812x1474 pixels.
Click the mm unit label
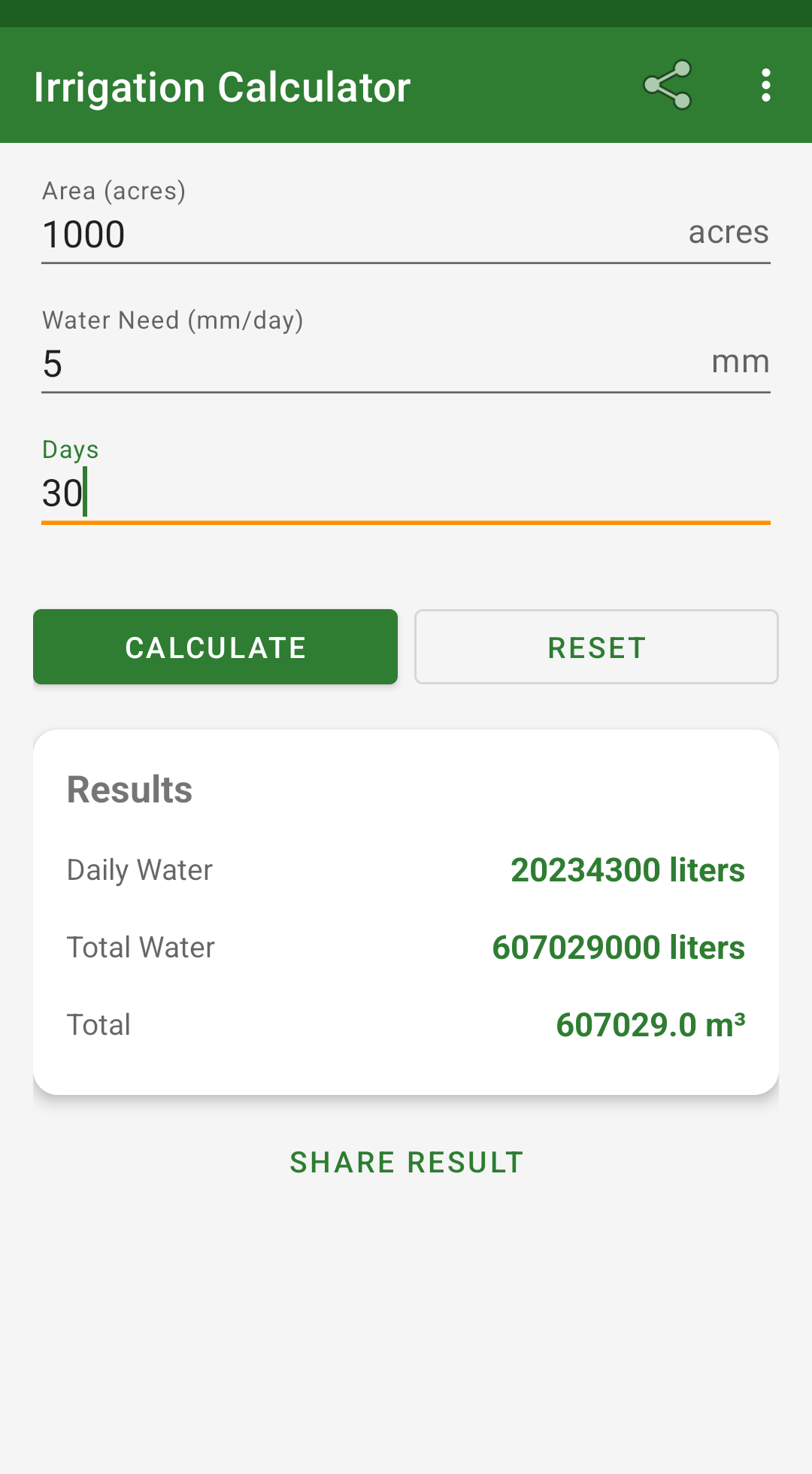coord(740,362)
